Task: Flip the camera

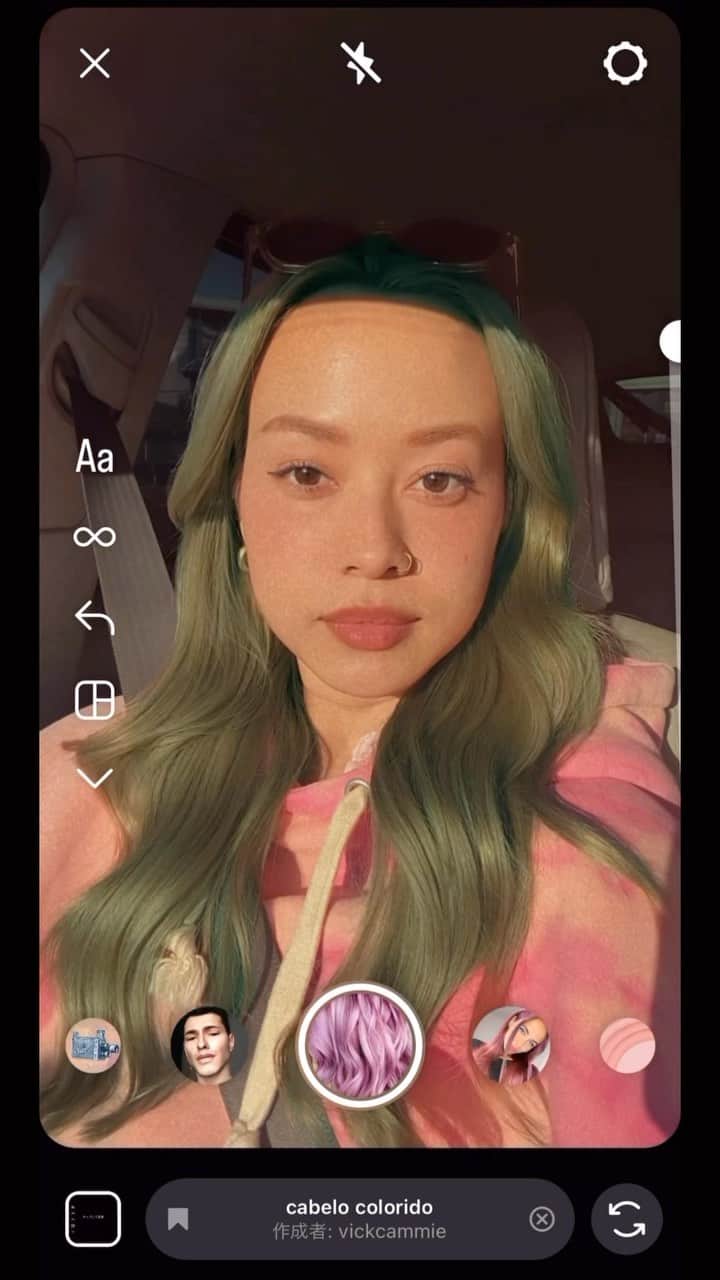Action: pos(627,1219)
